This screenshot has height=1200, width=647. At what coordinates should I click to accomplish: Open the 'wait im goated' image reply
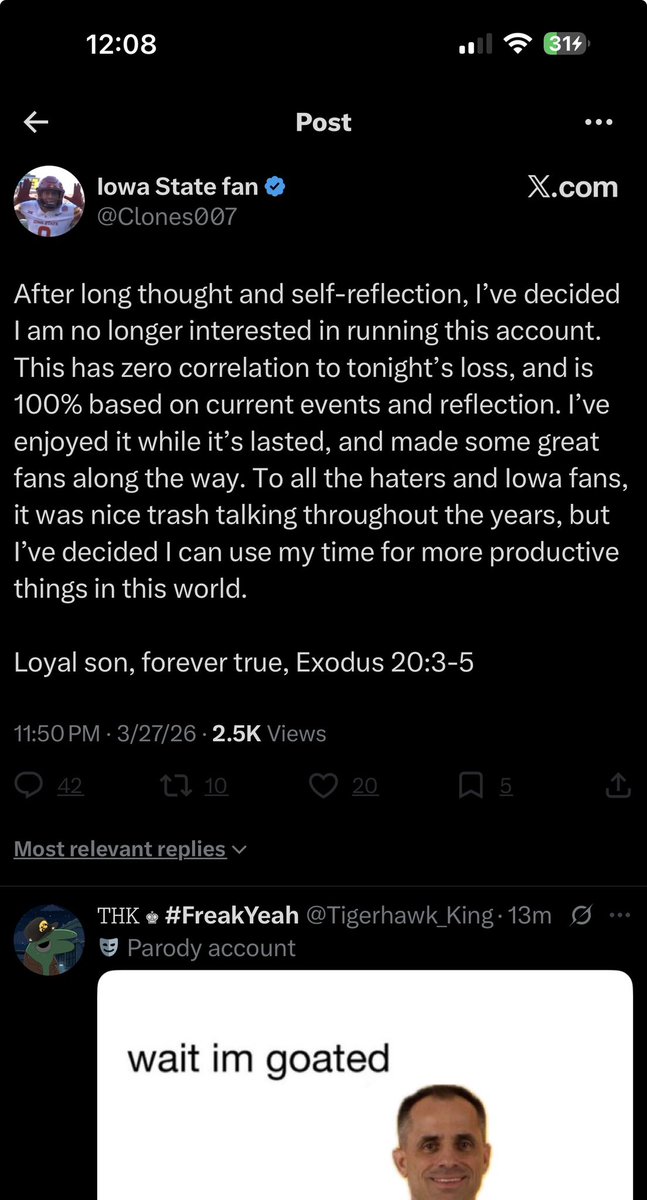[365, 1085]
